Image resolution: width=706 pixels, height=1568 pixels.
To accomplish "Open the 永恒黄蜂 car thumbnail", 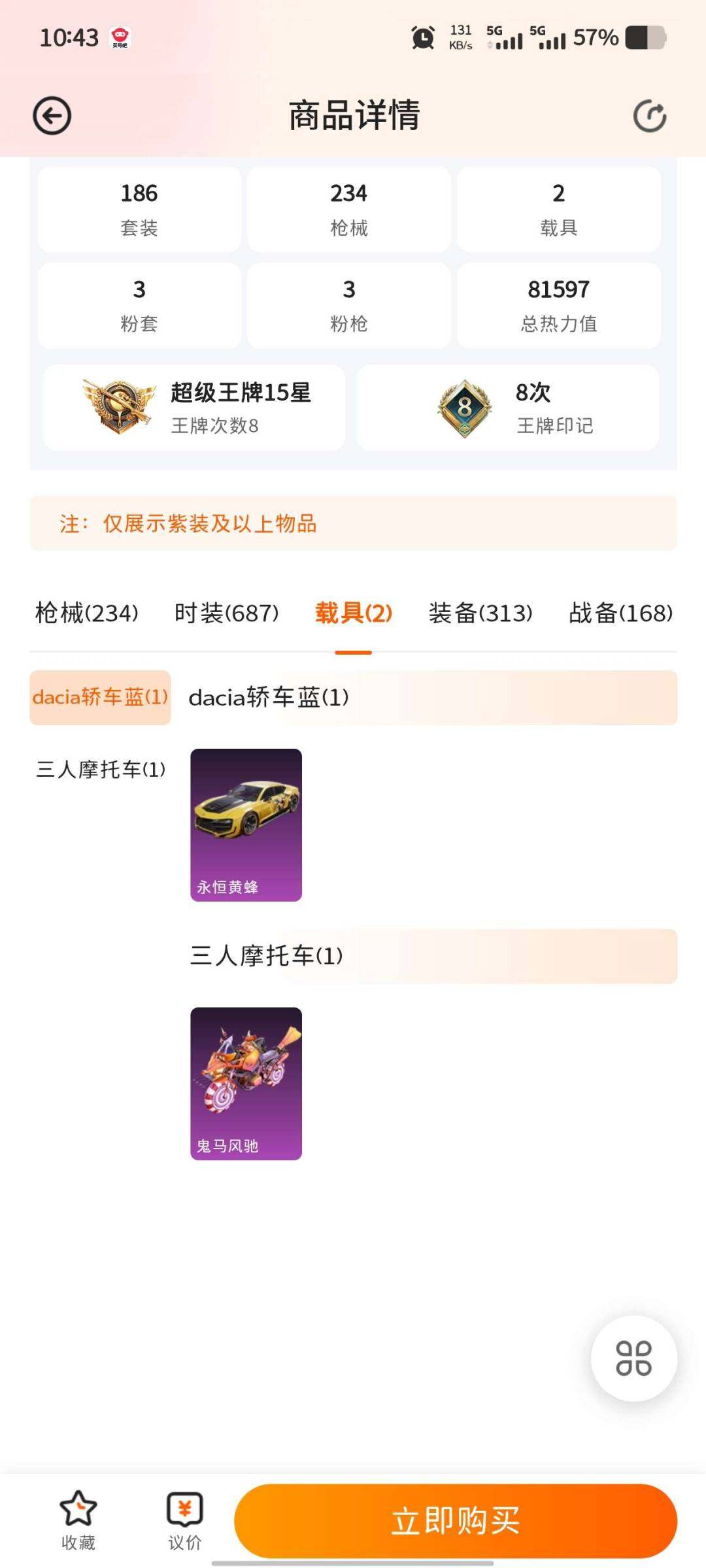I will [x=246, y=825].
